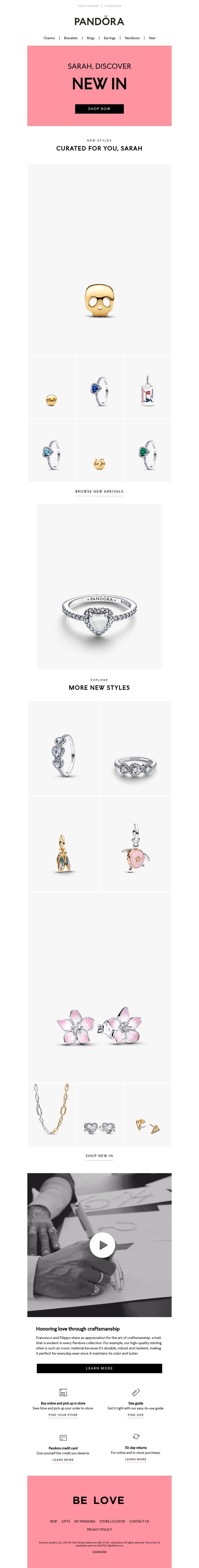The height and width of the screenshot is (1568, 199).
Task: Learn more about 30-day returns
Action: 136,1459
